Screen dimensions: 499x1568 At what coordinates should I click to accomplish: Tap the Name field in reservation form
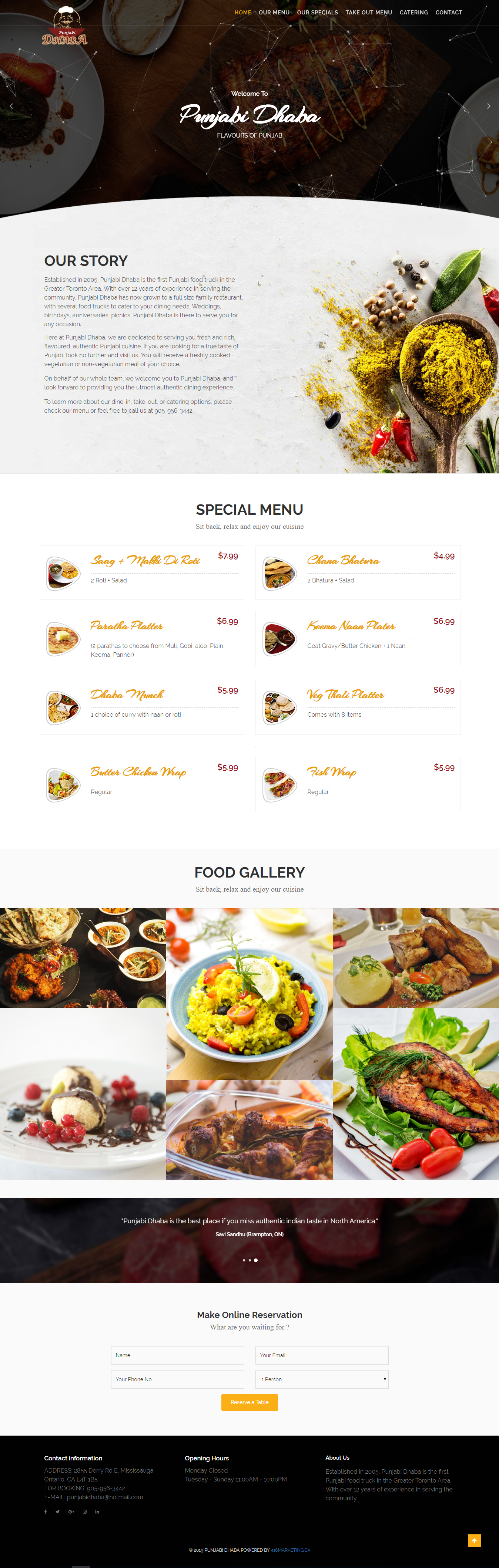[177, 1355]
